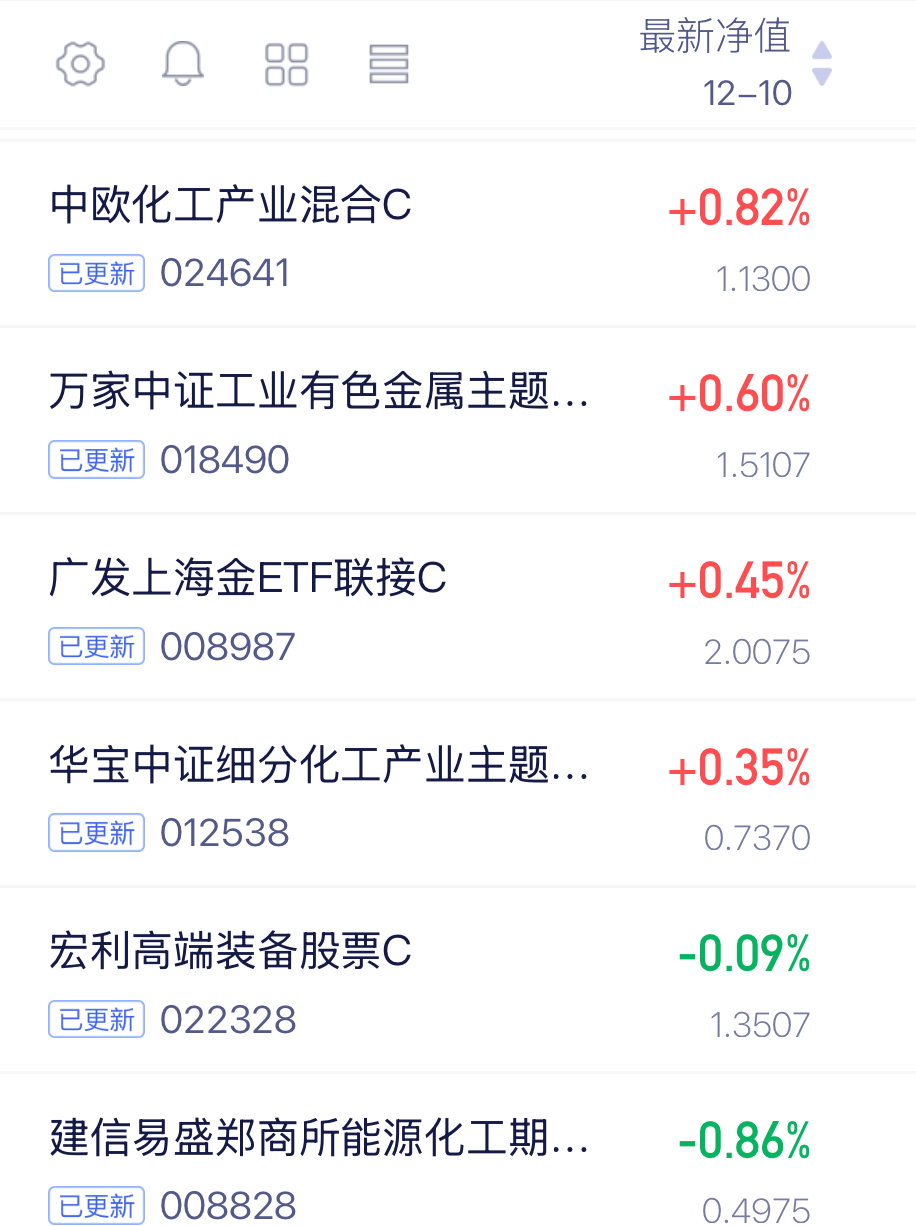Switch to grid view layout
The image size is (916, 1226).
click(x=286, y=65)
